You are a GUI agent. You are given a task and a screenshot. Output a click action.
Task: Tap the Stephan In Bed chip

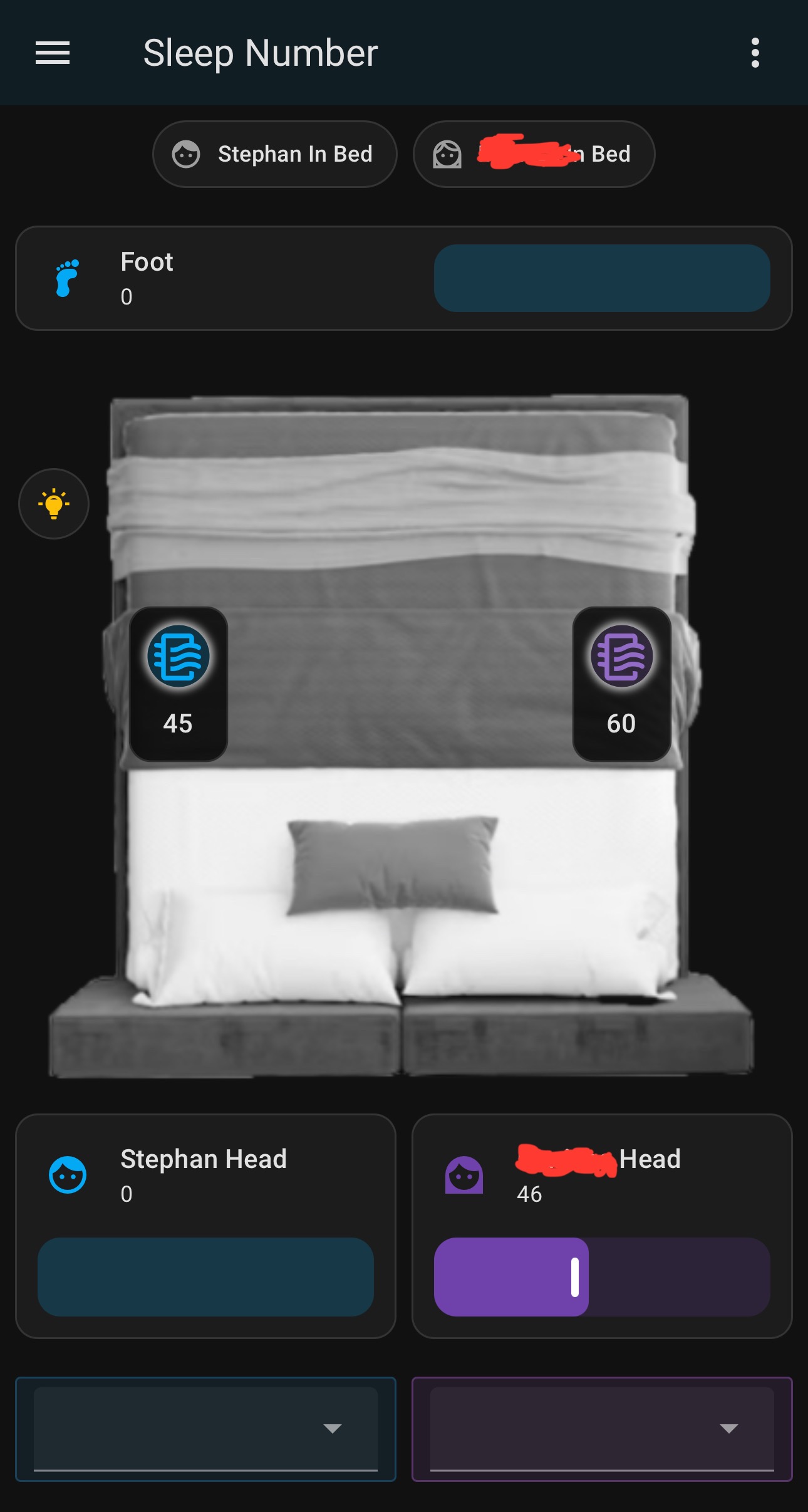click(274, 154)
